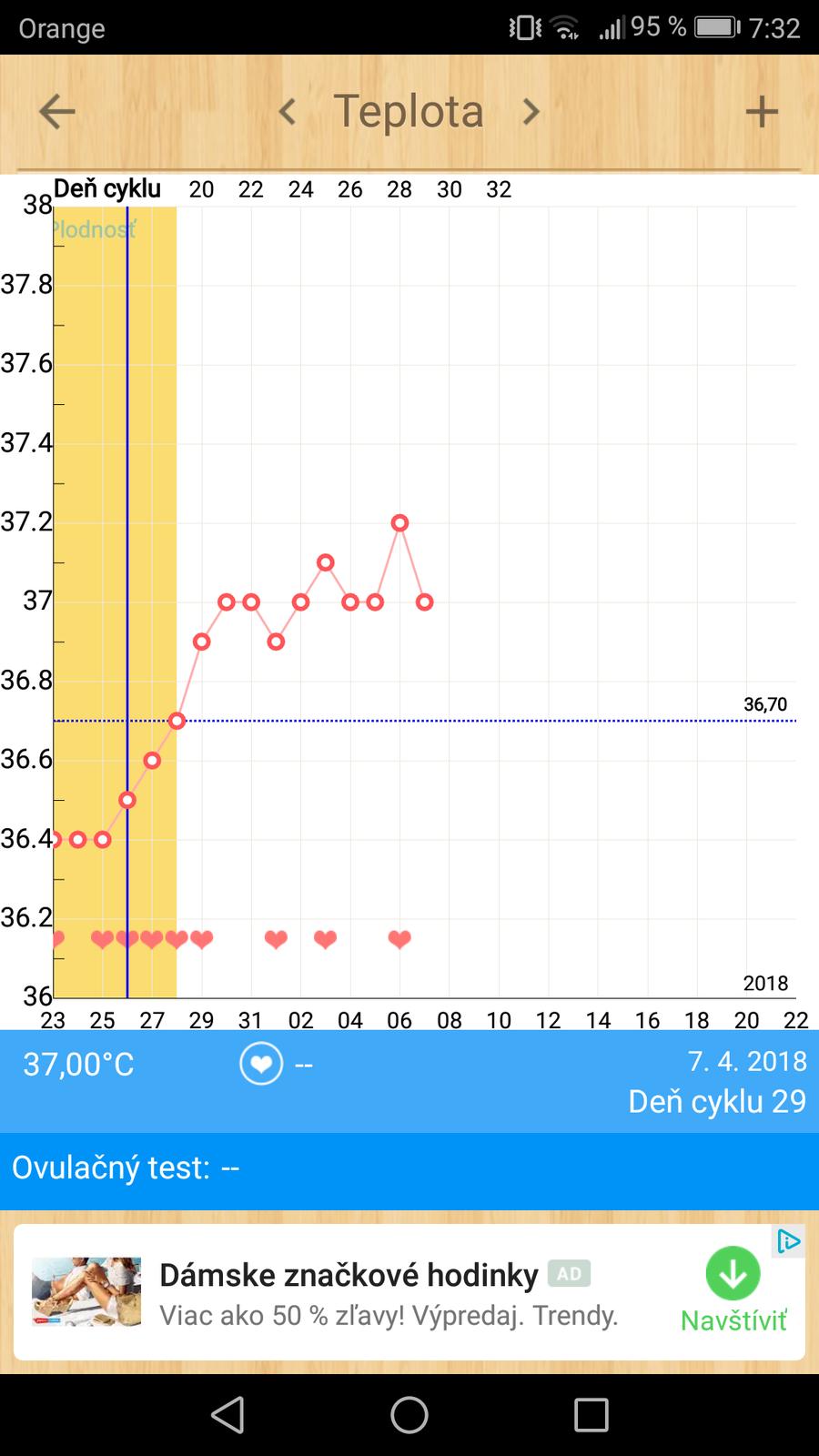
Task: Open the AdChoices info icon
Action: coord(788,1241)
